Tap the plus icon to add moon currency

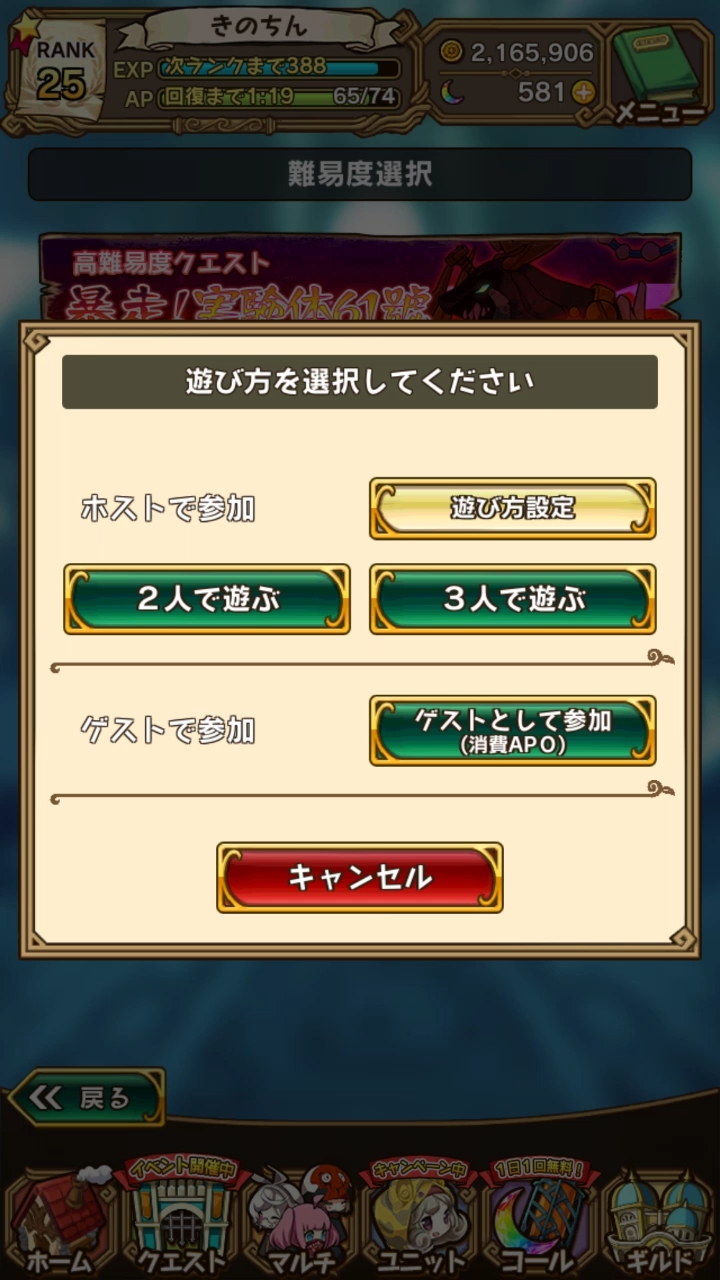click(583, 93)
